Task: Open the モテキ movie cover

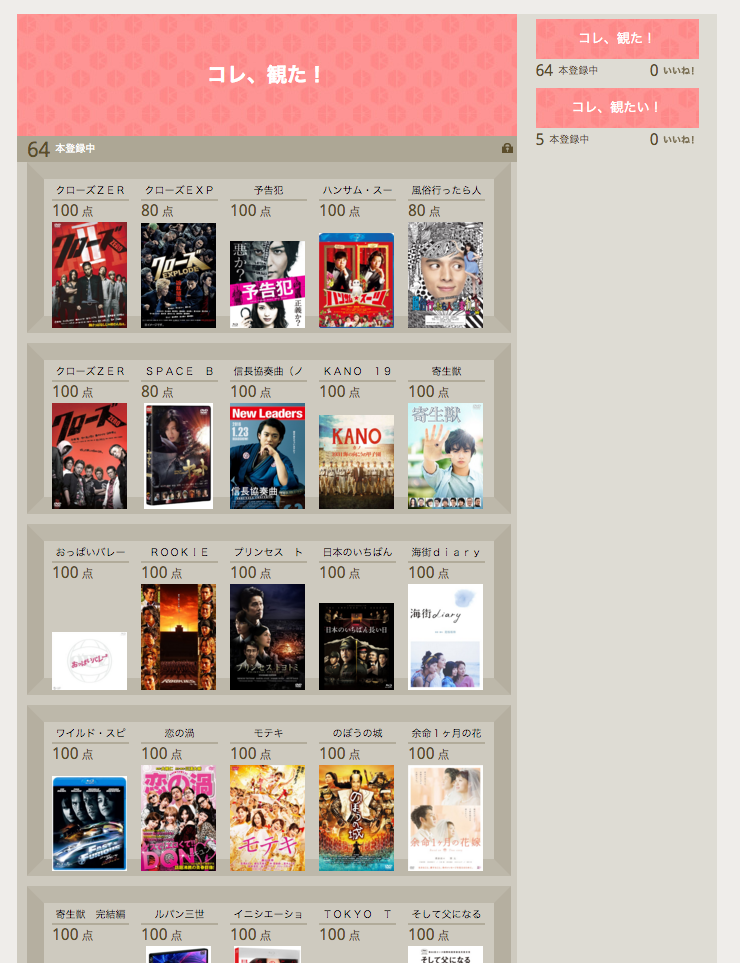Action: (x=267, y=818)
